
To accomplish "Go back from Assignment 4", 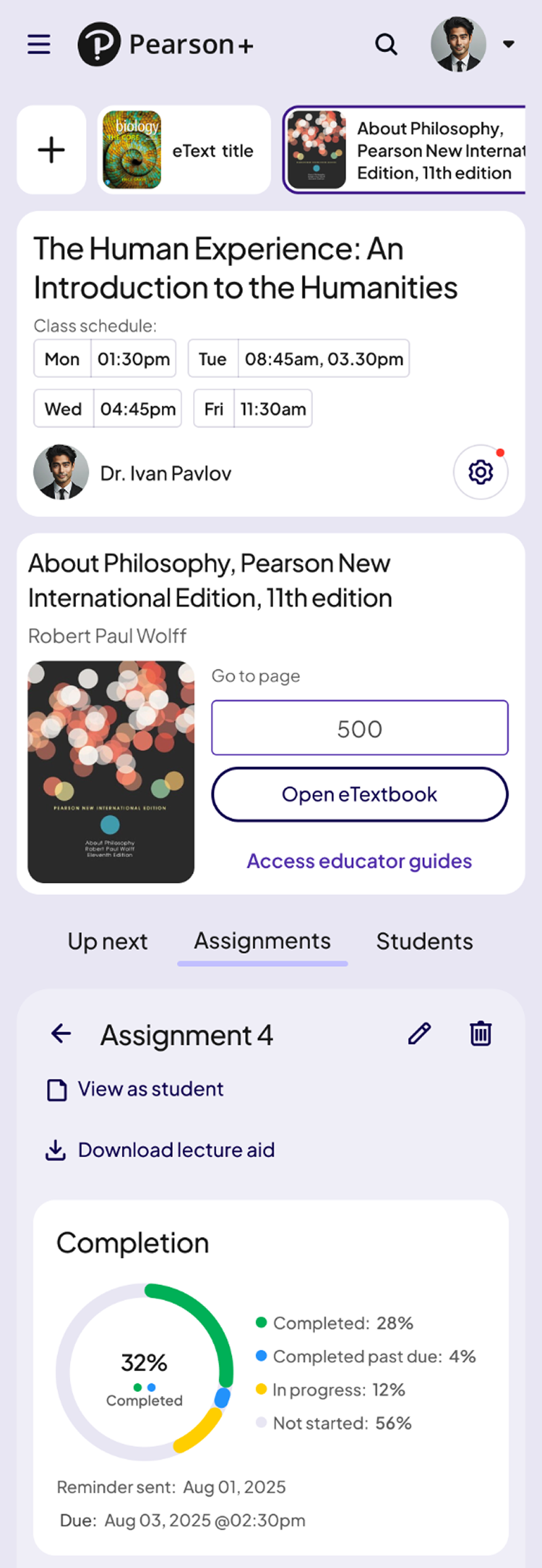I will tap(61, 1034).
